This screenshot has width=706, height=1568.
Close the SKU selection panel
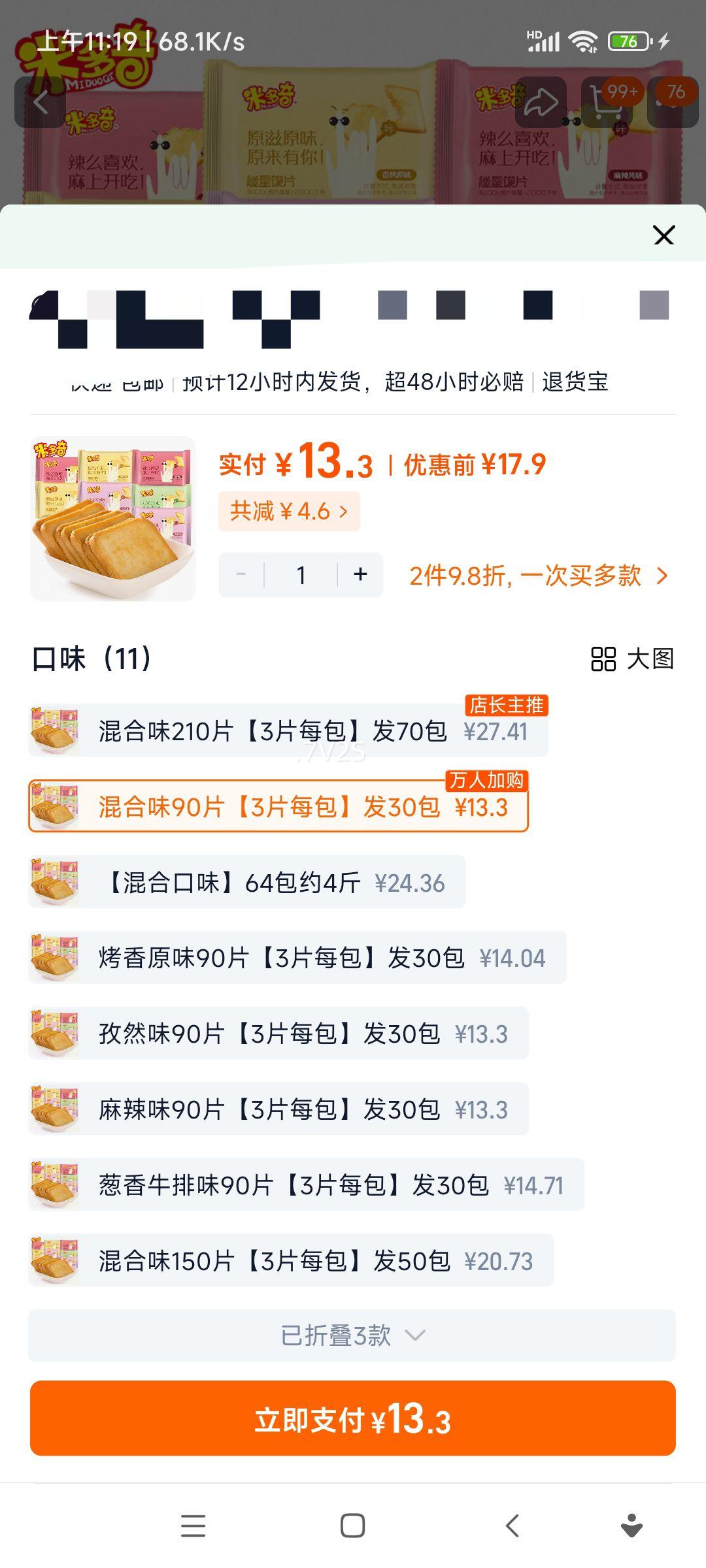coord(663,236)
